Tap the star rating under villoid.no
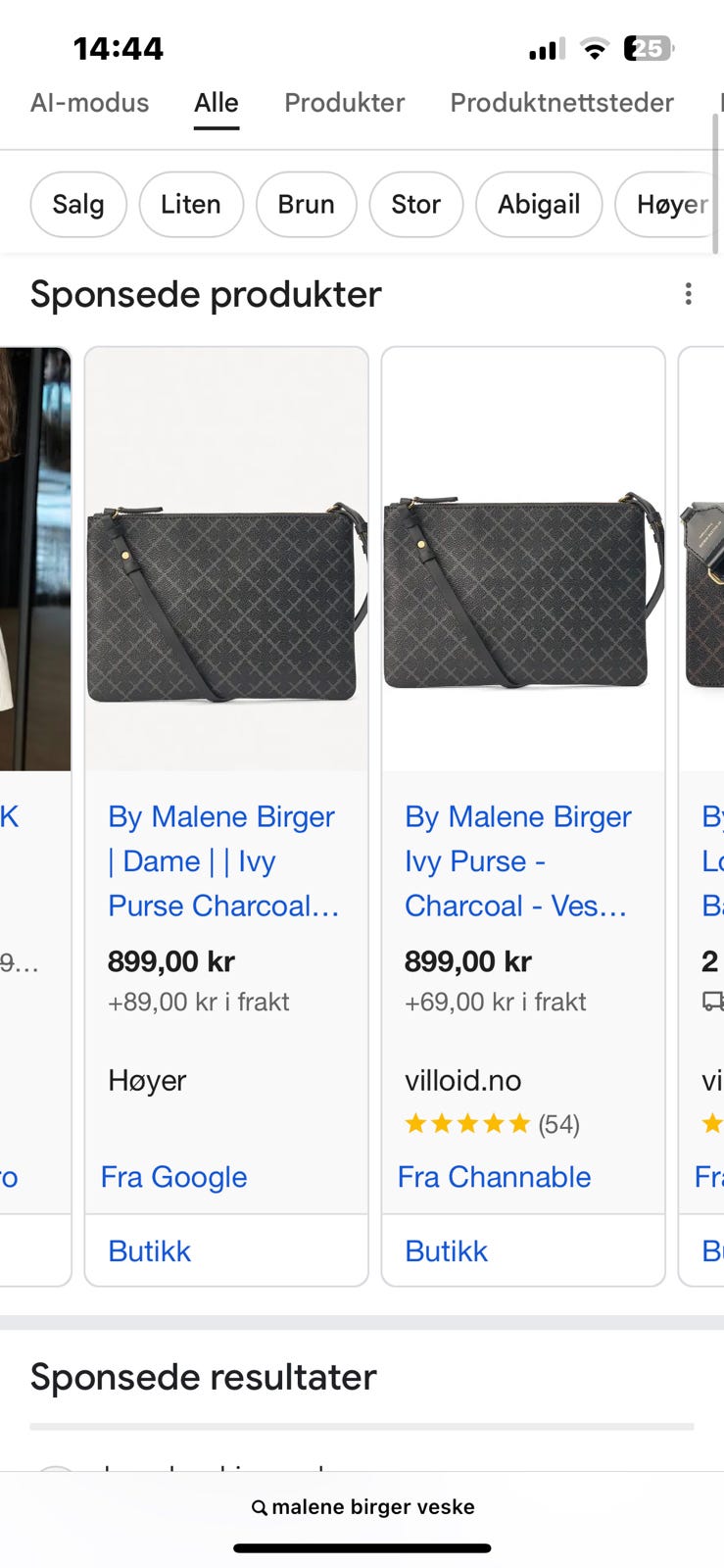The image size is (724, 1568). point(468,1123)
